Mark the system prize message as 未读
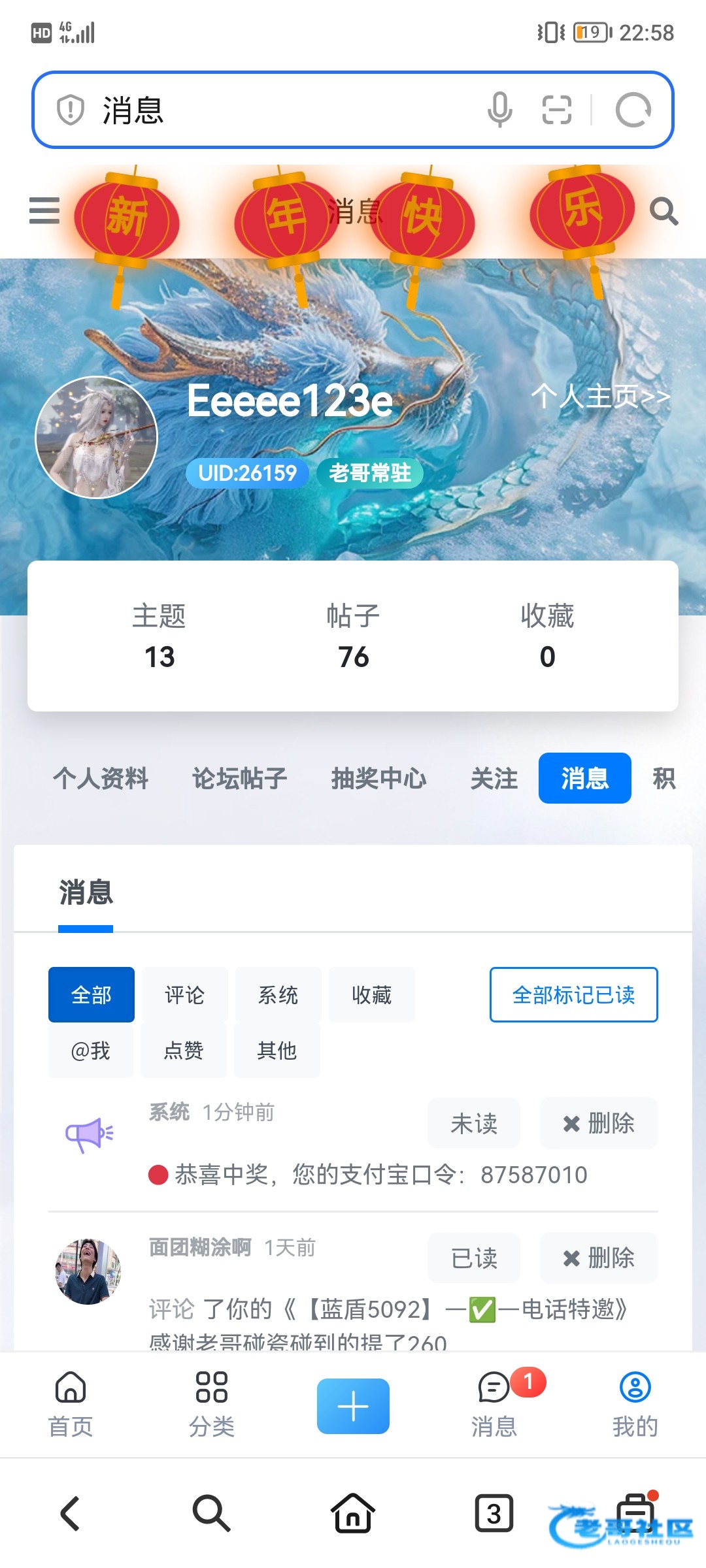706x1568 pixels. tap(473, 1123)
